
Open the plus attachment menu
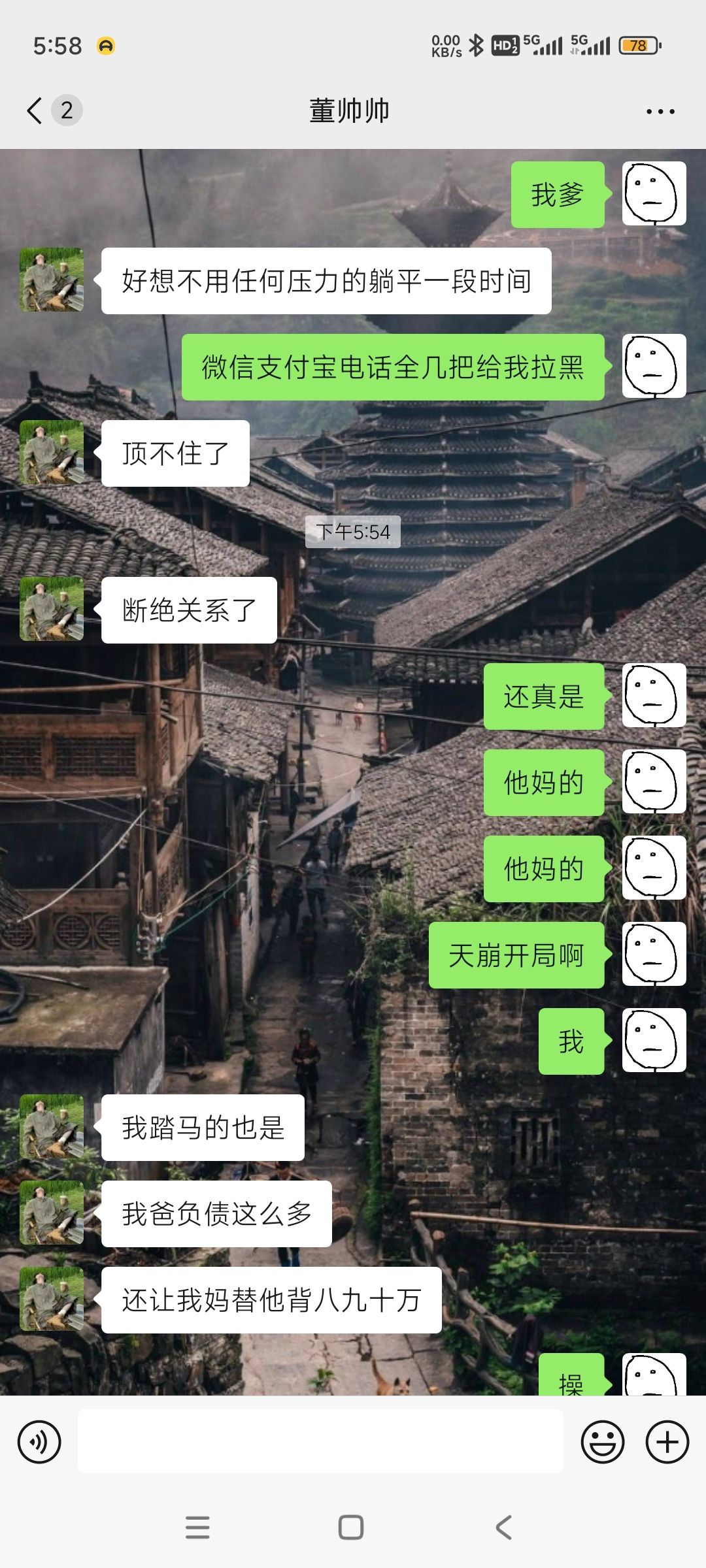point(667,1442)
